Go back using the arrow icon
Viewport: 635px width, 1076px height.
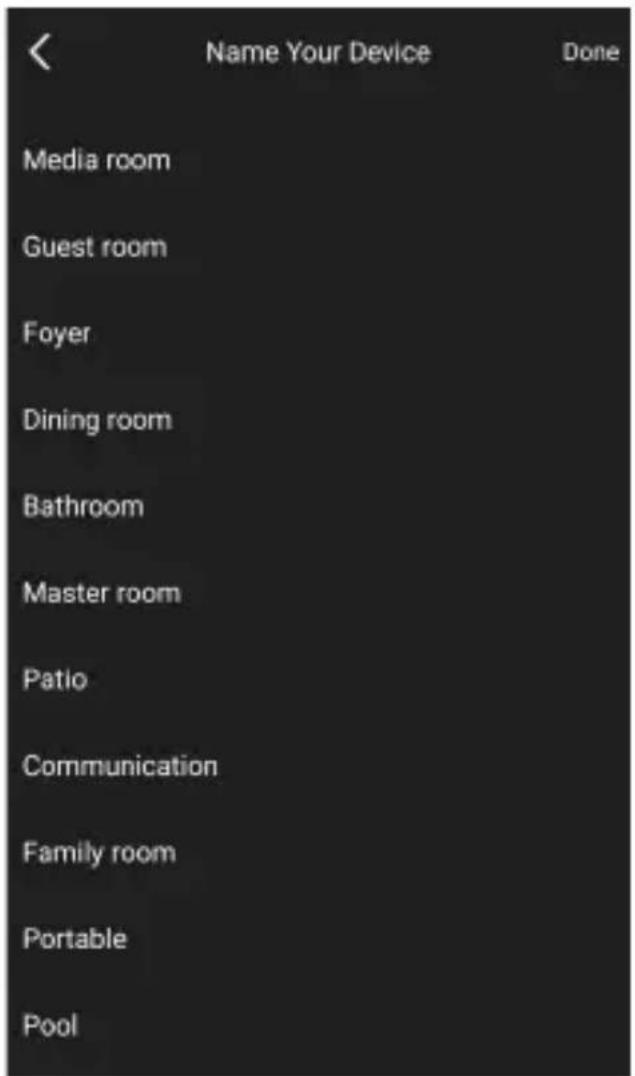(40, 52)
